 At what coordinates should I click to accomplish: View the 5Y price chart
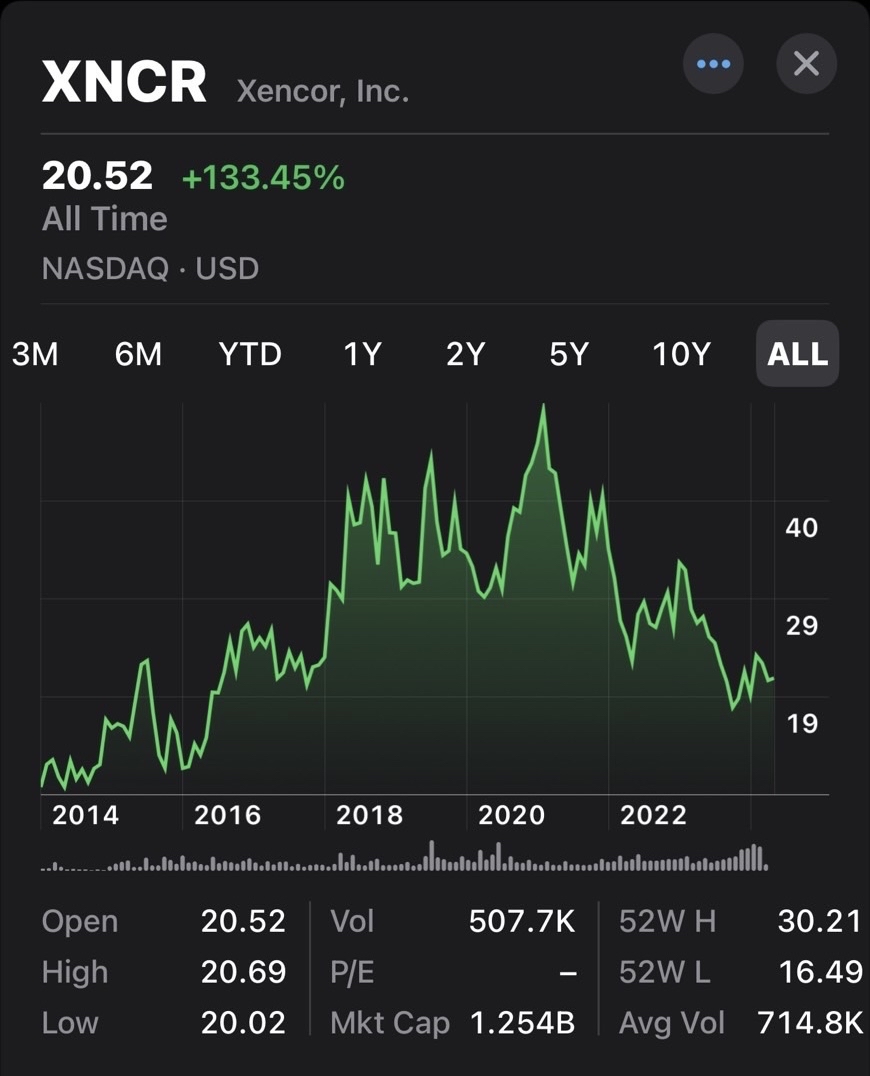pos(569,354)
